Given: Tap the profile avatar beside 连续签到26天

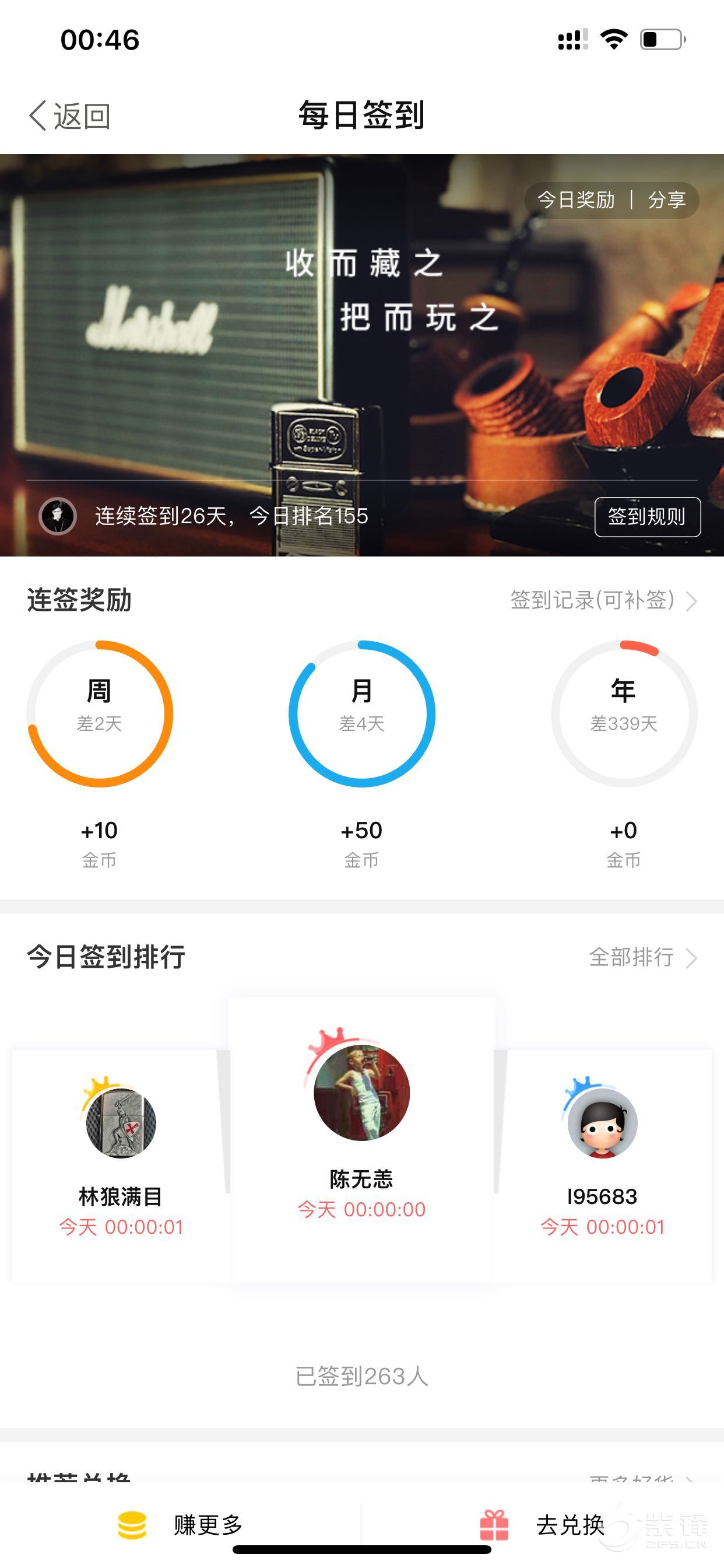Looking at the screenshot, I should (x=58, y=517).
